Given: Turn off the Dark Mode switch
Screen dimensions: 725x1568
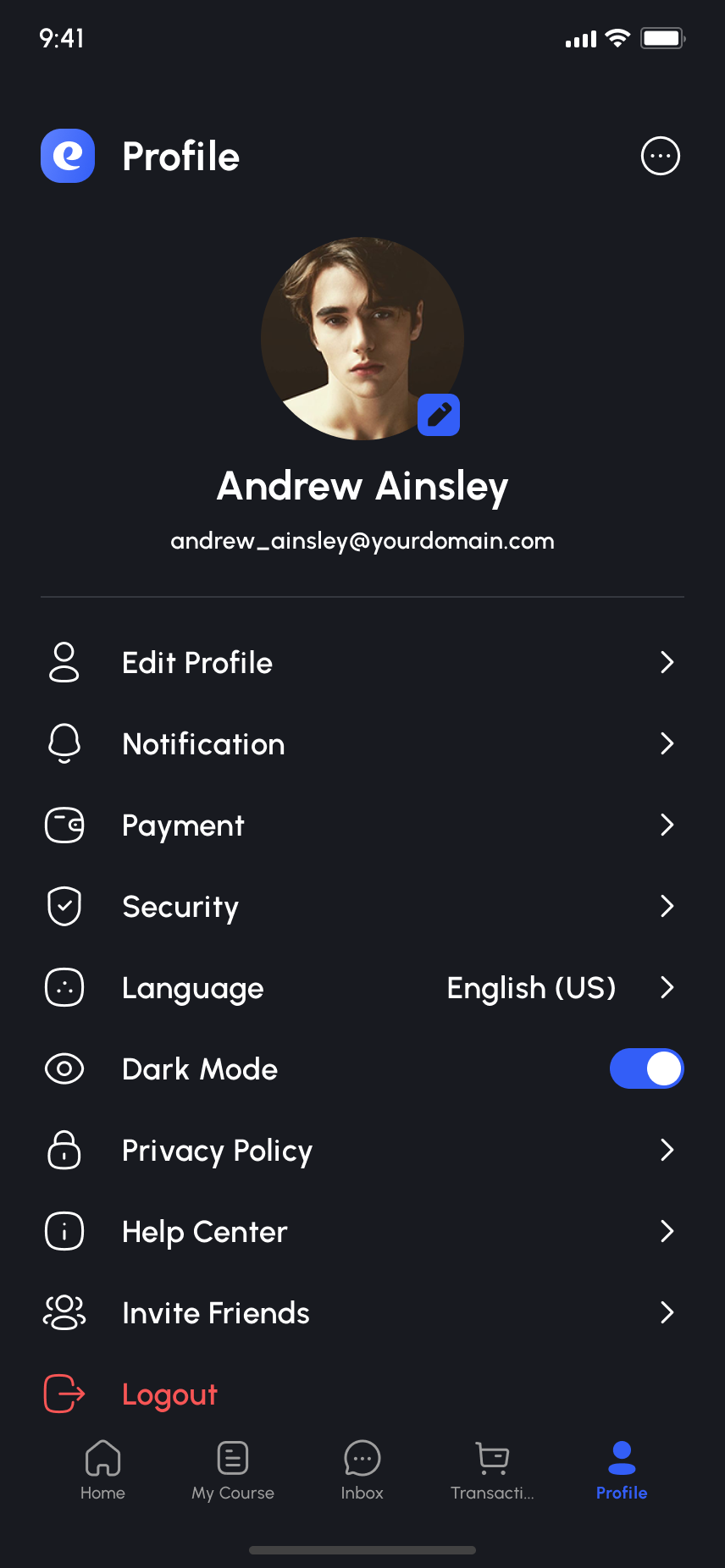Looking at the screenshot, I should pyautogui.click(x=646, y=1068).
